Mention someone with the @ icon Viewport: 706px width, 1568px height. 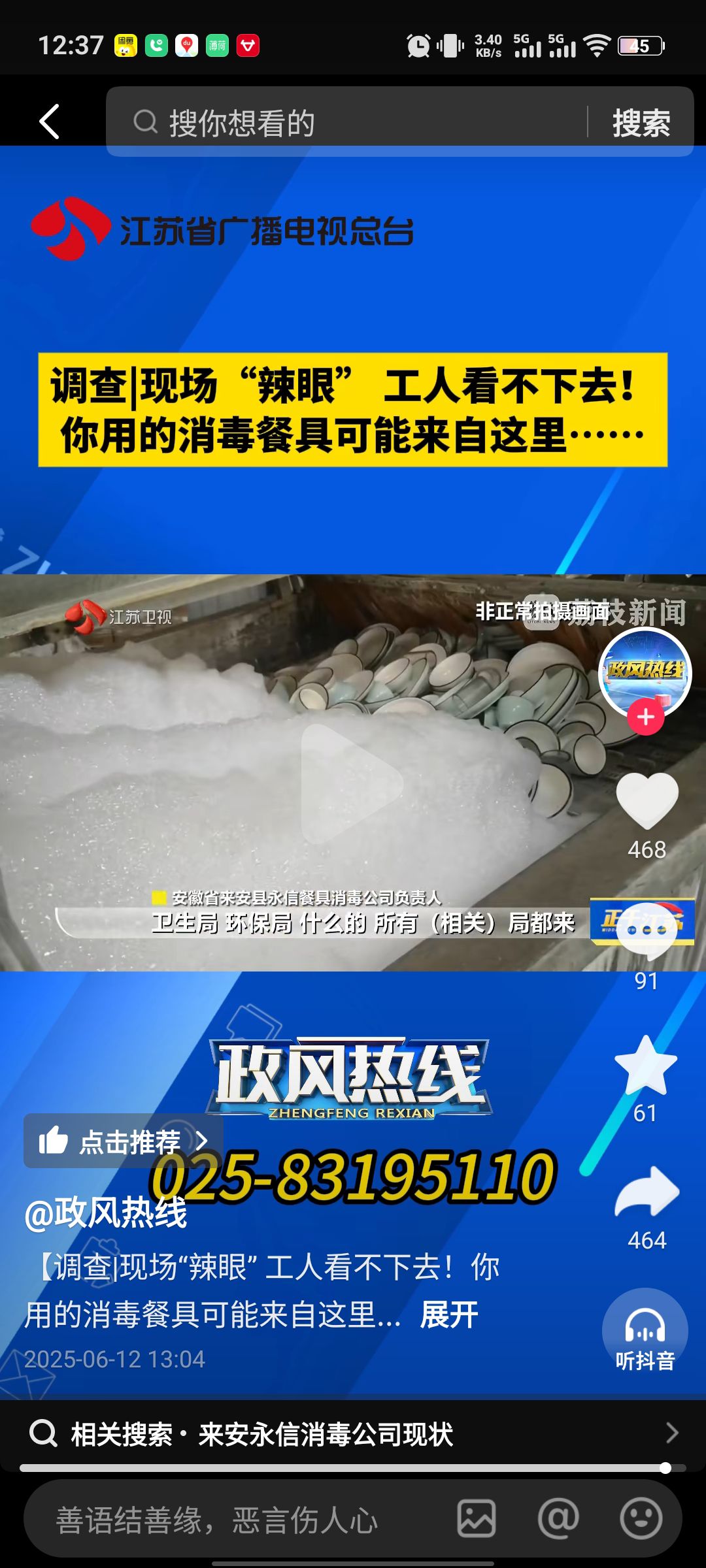(558, 1518)
